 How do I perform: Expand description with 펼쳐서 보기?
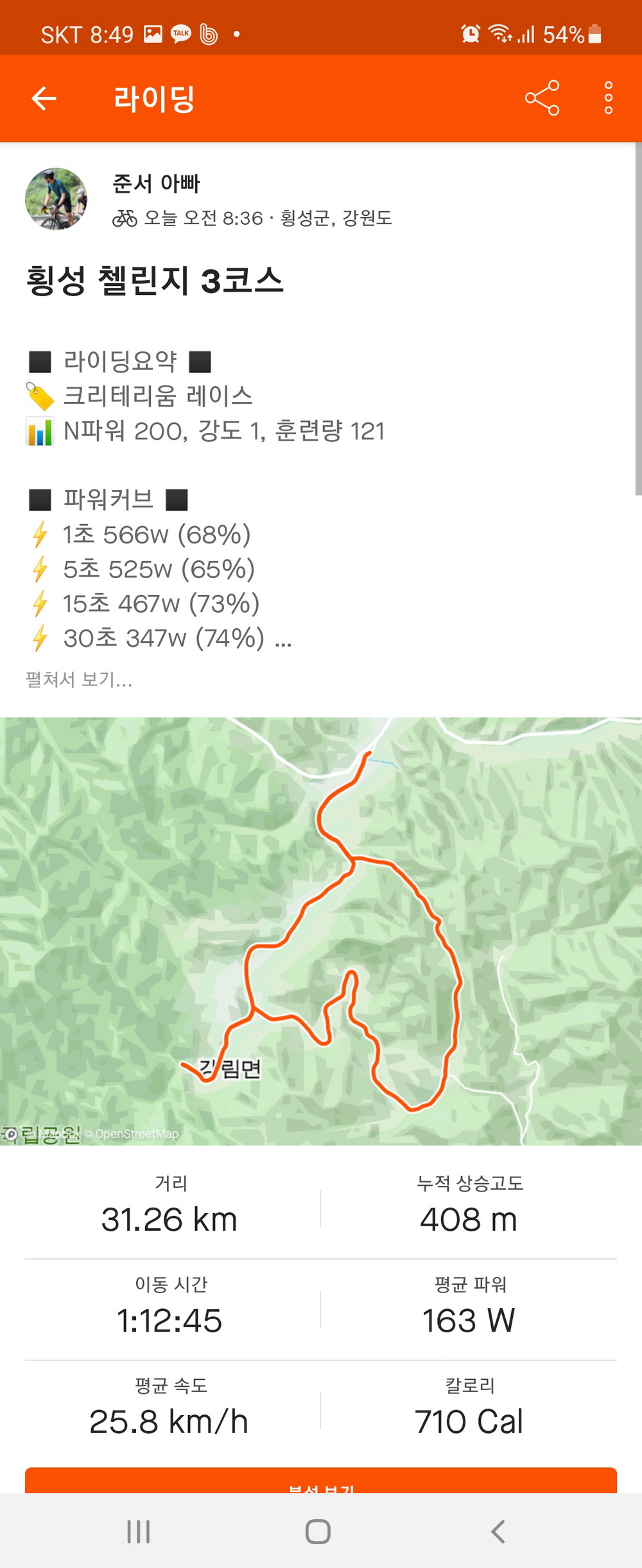[79, 680]
